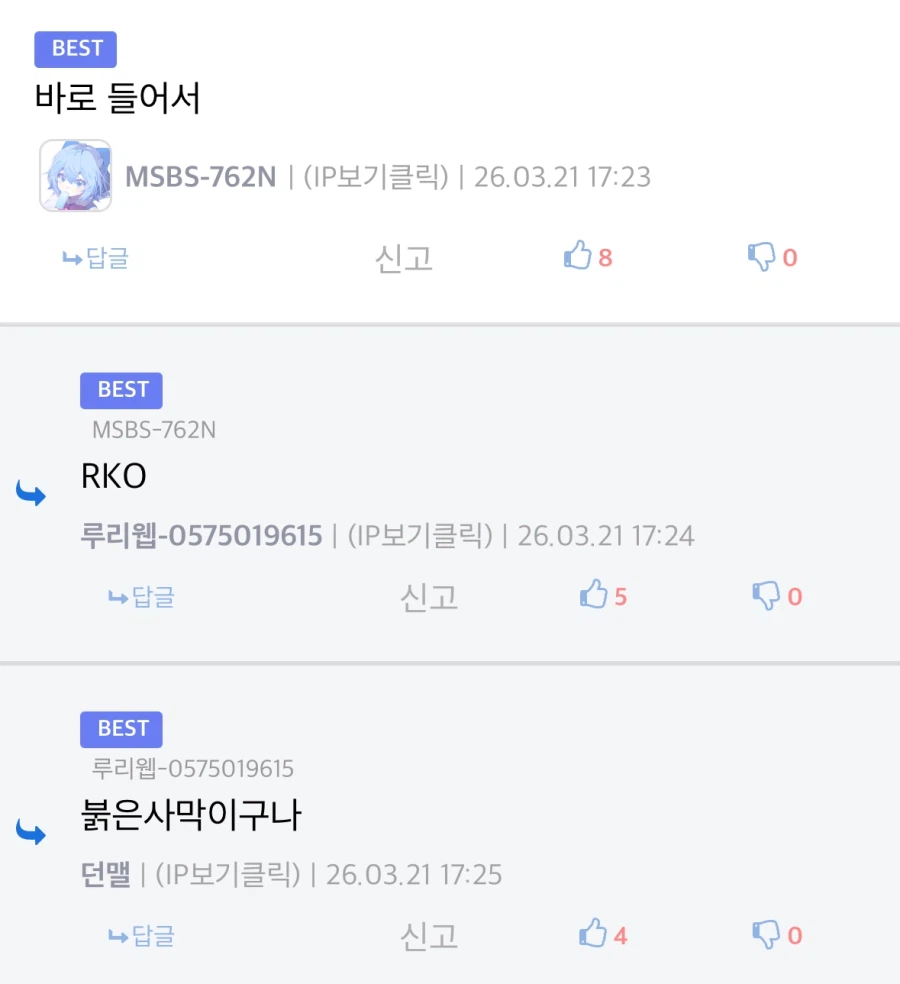Report the '바로 들어서' comment via 신고

tap(403, 258)
